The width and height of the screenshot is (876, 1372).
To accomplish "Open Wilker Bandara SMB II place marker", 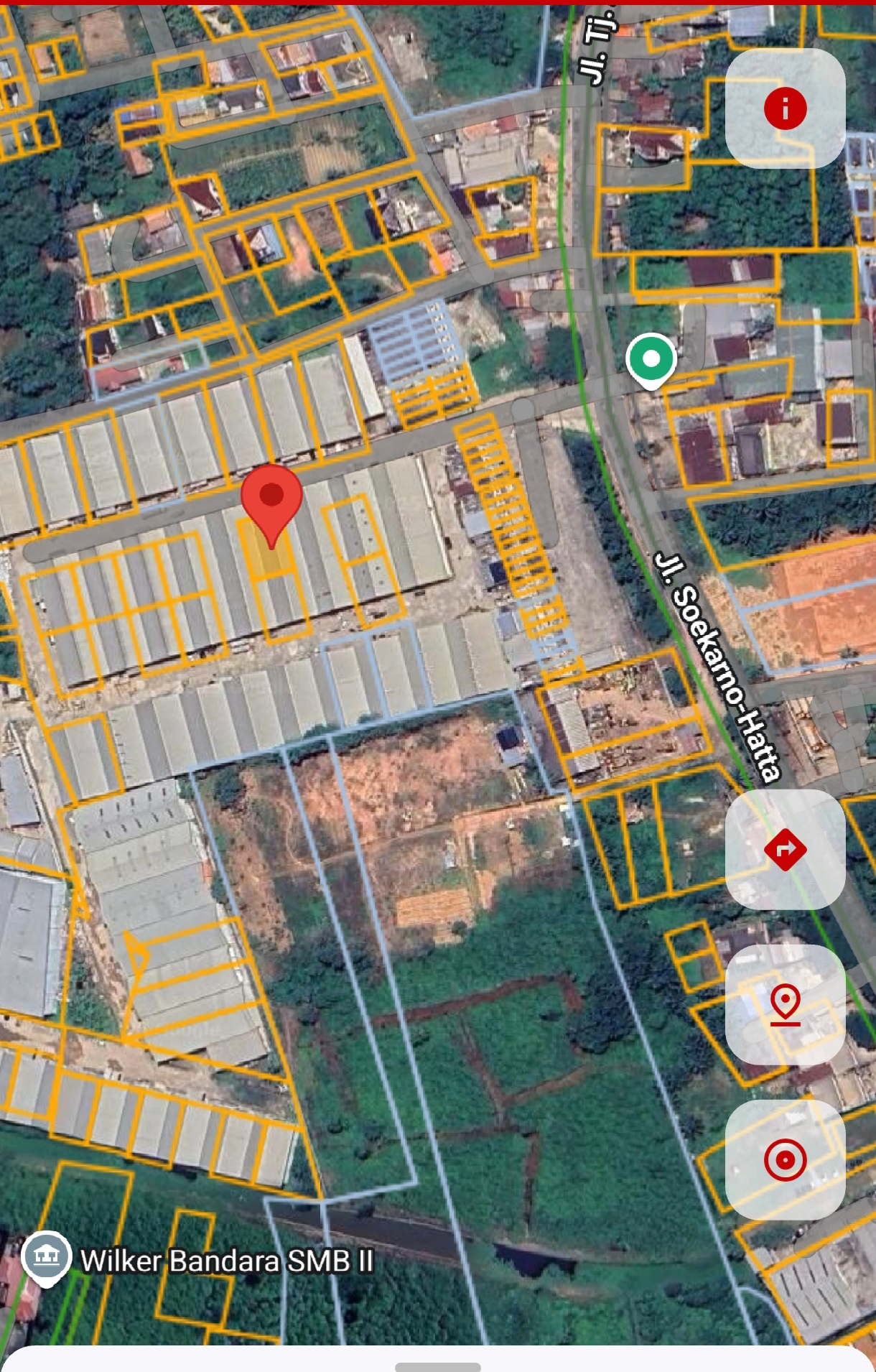I will 47,1257.
